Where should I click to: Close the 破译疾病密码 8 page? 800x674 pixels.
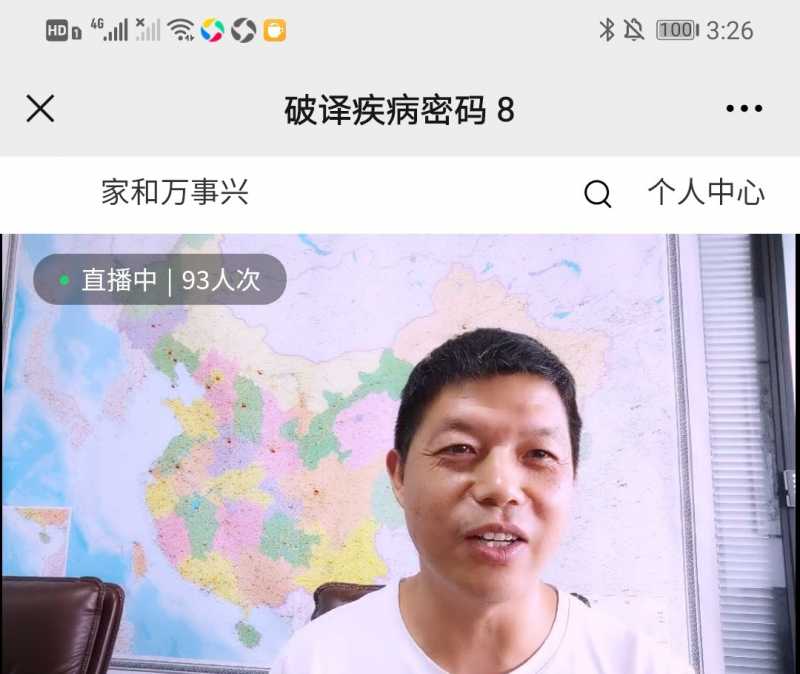pos(40,109)
